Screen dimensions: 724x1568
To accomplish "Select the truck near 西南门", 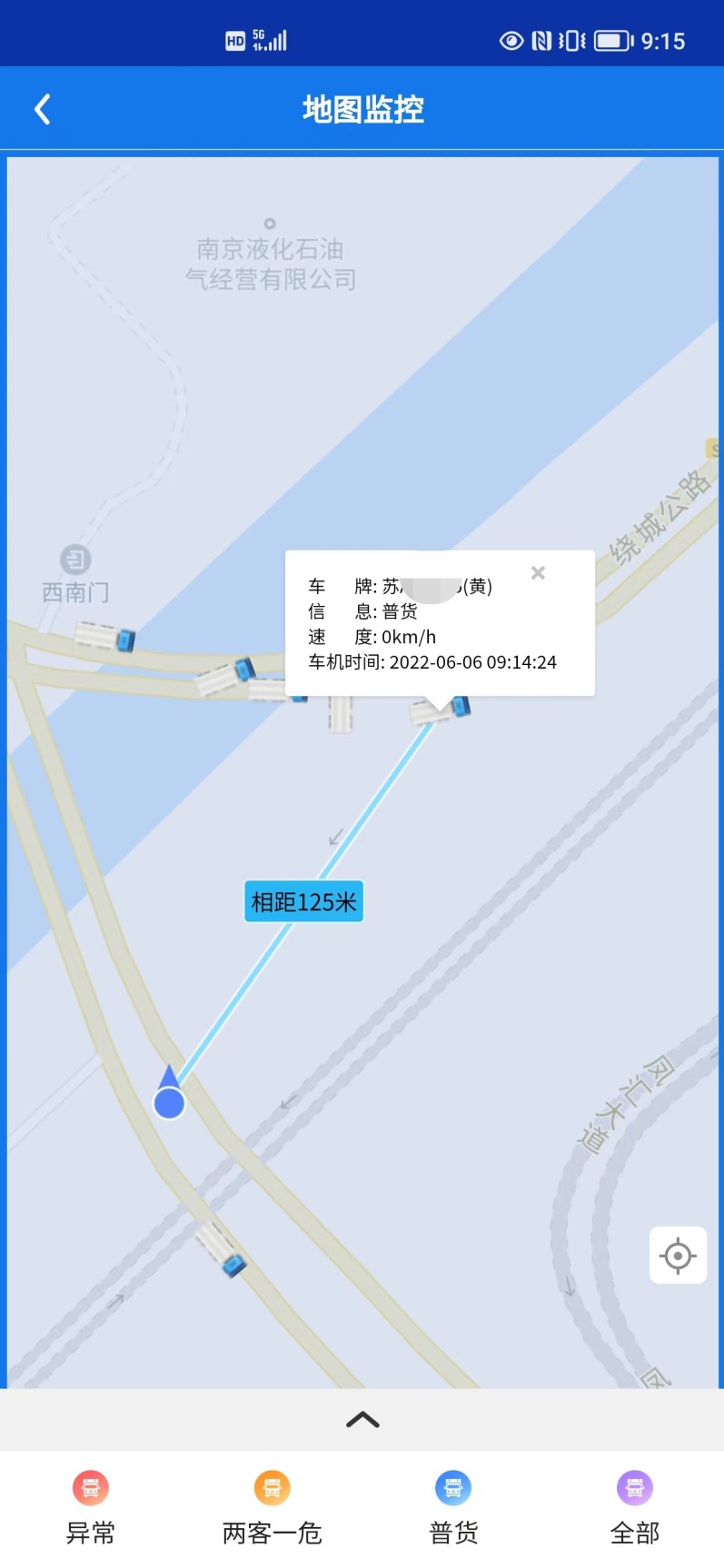I will click(x=105, y=636).
